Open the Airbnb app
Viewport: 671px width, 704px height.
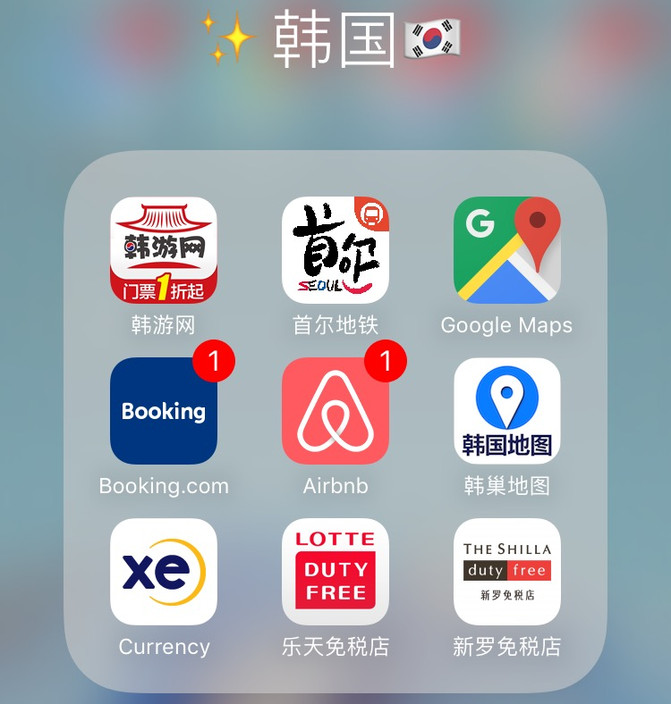click(335, 411)
